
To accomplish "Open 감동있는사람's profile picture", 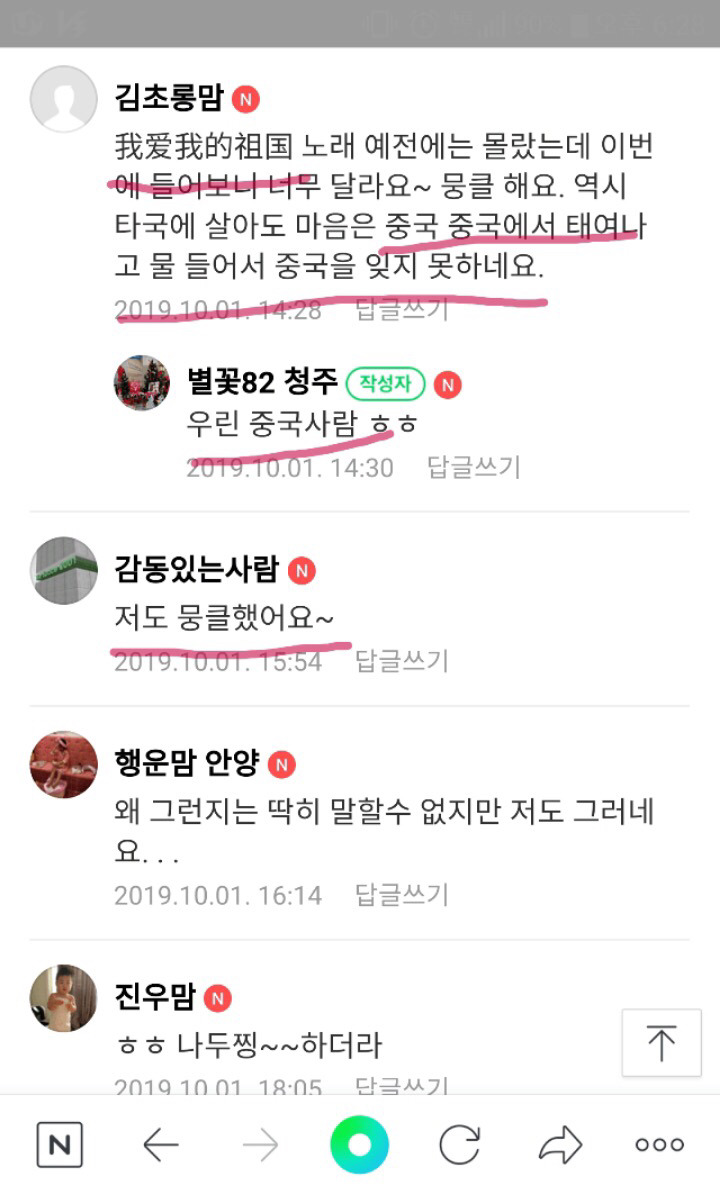I will point(64,571).
